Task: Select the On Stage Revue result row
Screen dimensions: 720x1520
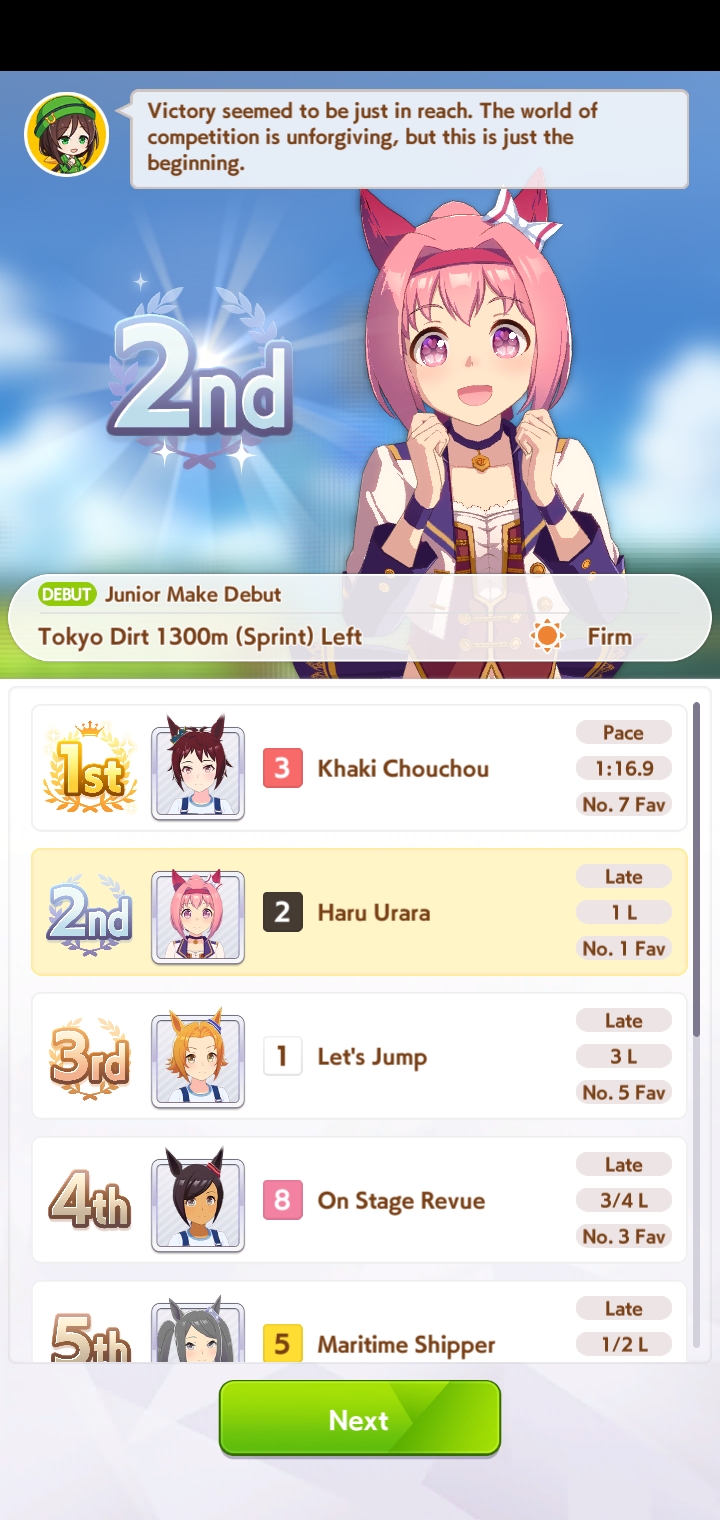Action: pyautogui.click(x=360, y=1200)
